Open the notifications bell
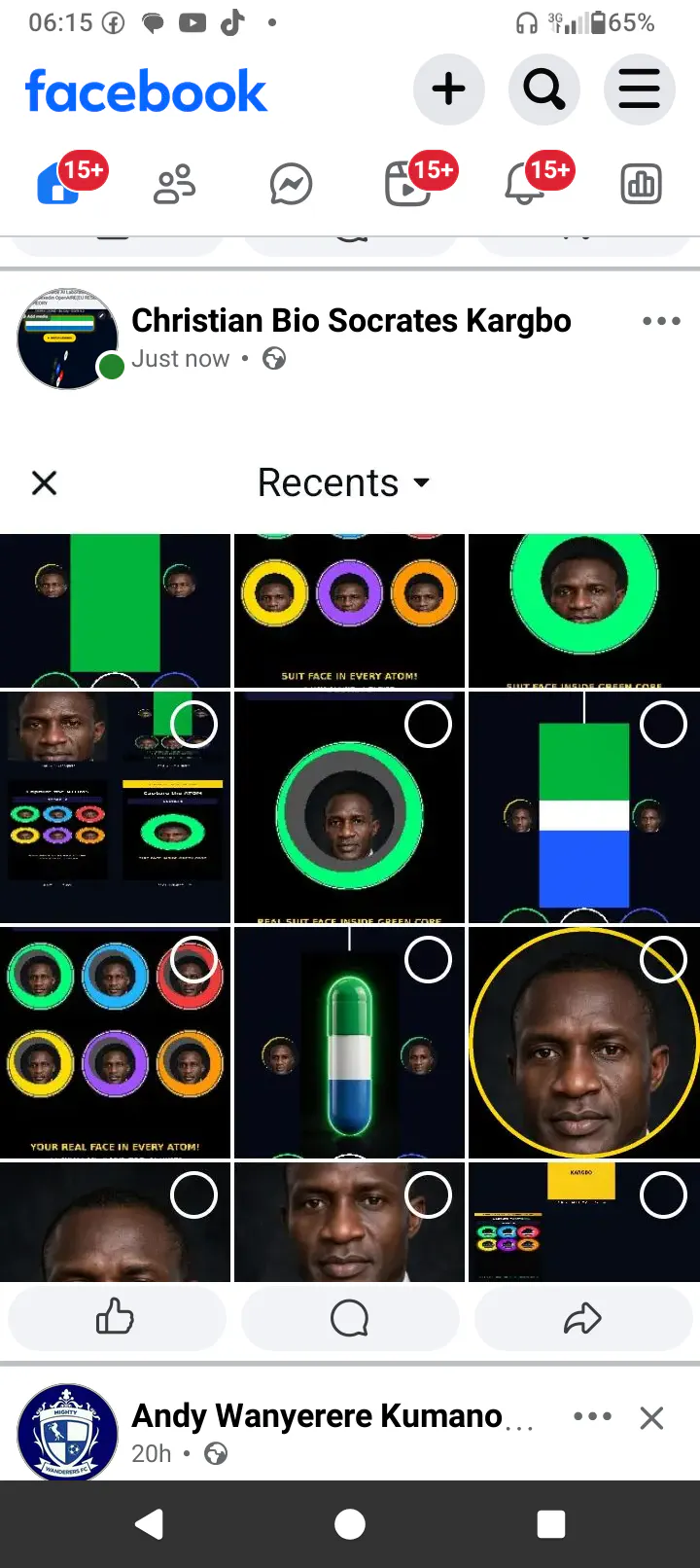700x1568 pixels. point(525,183)
